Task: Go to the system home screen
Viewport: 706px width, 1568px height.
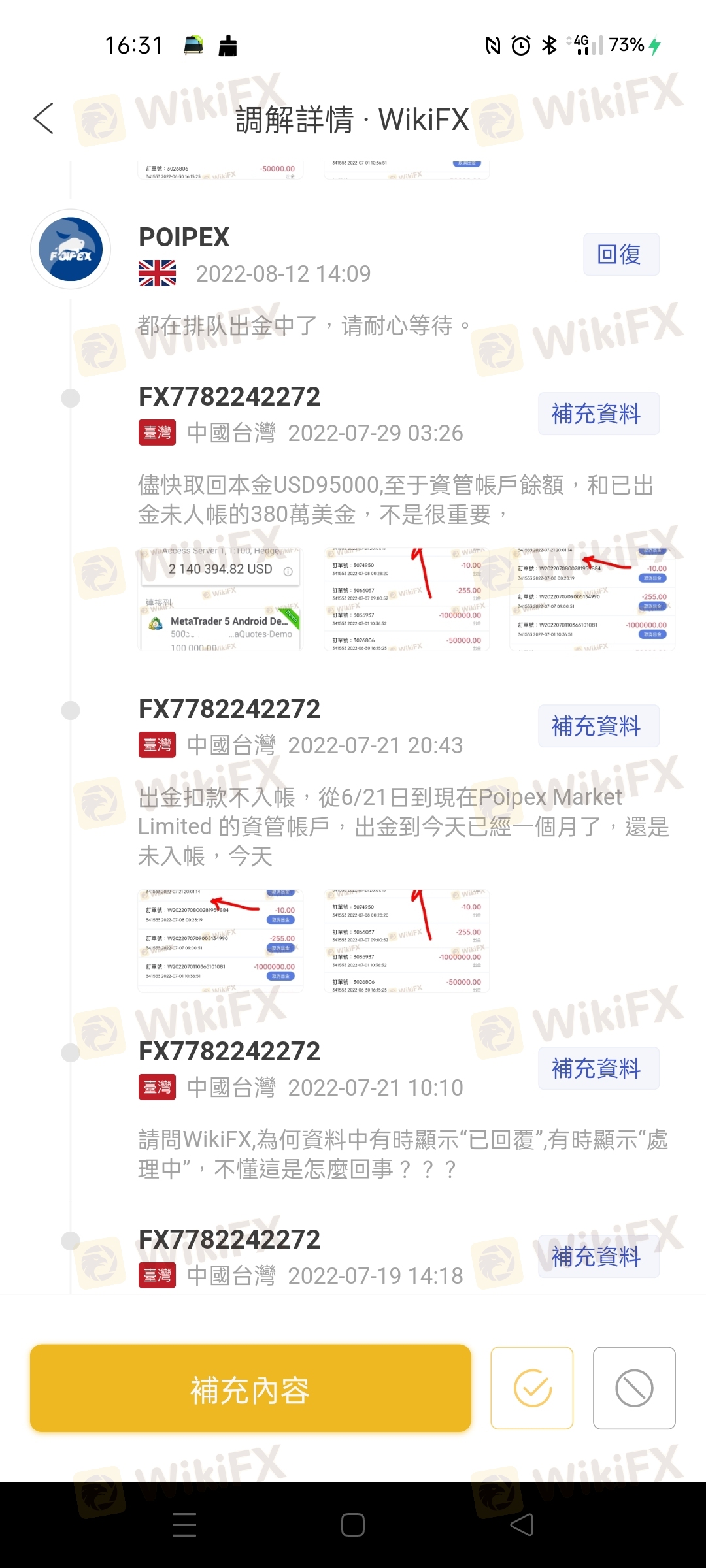Action: (x=353, y=1525)
